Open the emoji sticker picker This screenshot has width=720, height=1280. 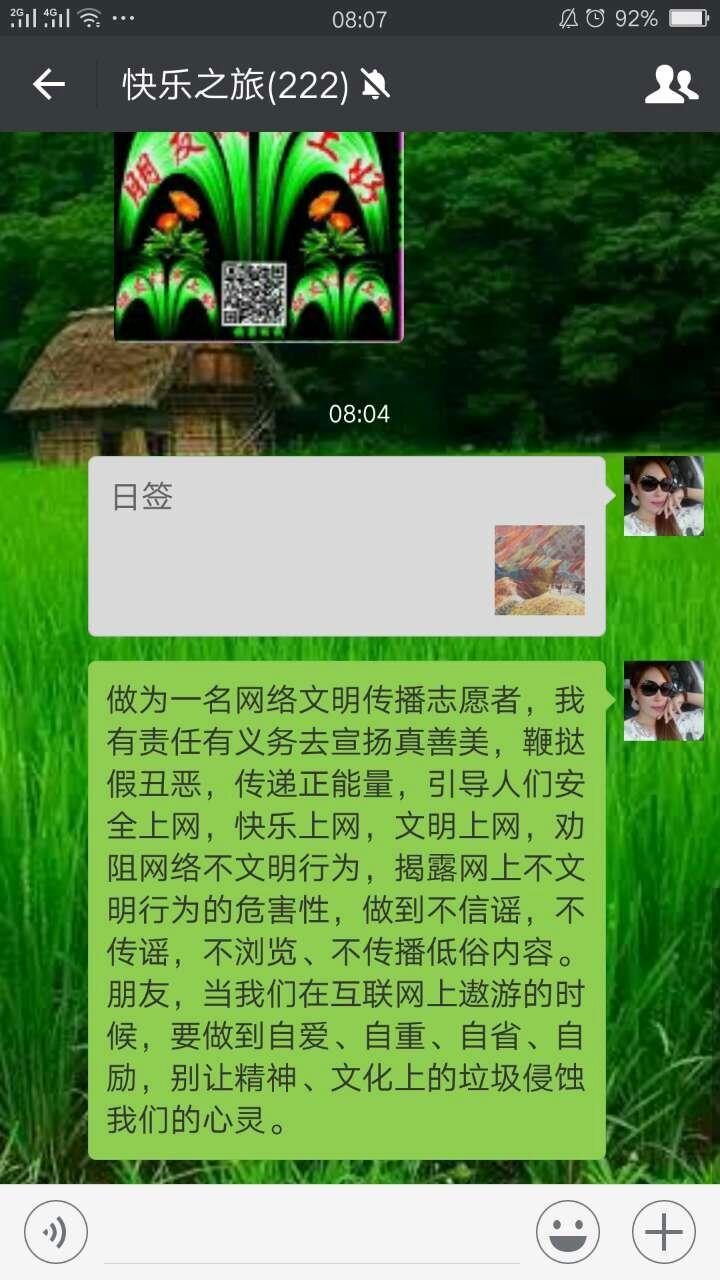click(568, 1232)
